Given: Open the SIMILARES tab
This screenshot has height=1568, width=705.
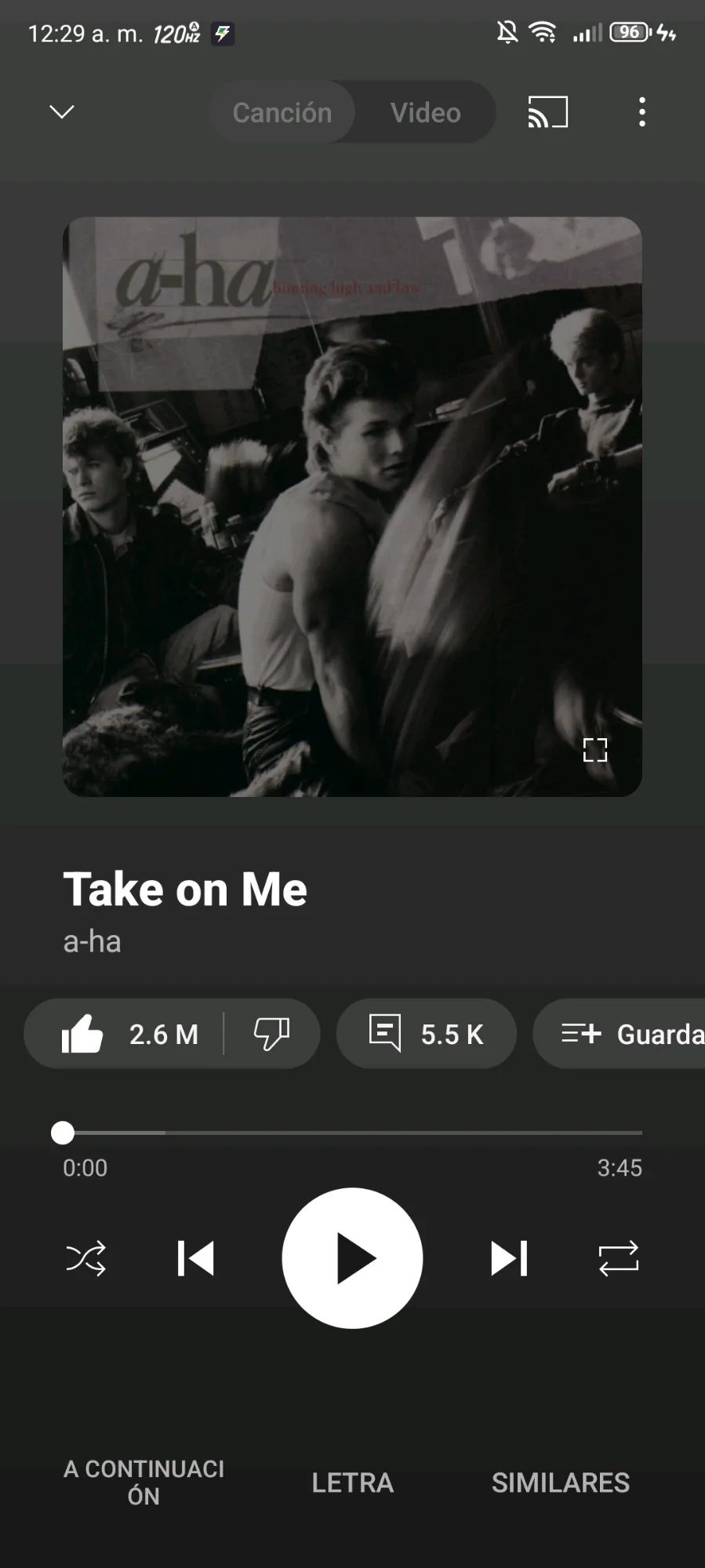Looking at the screenshot, I should tap(560, 1483).
